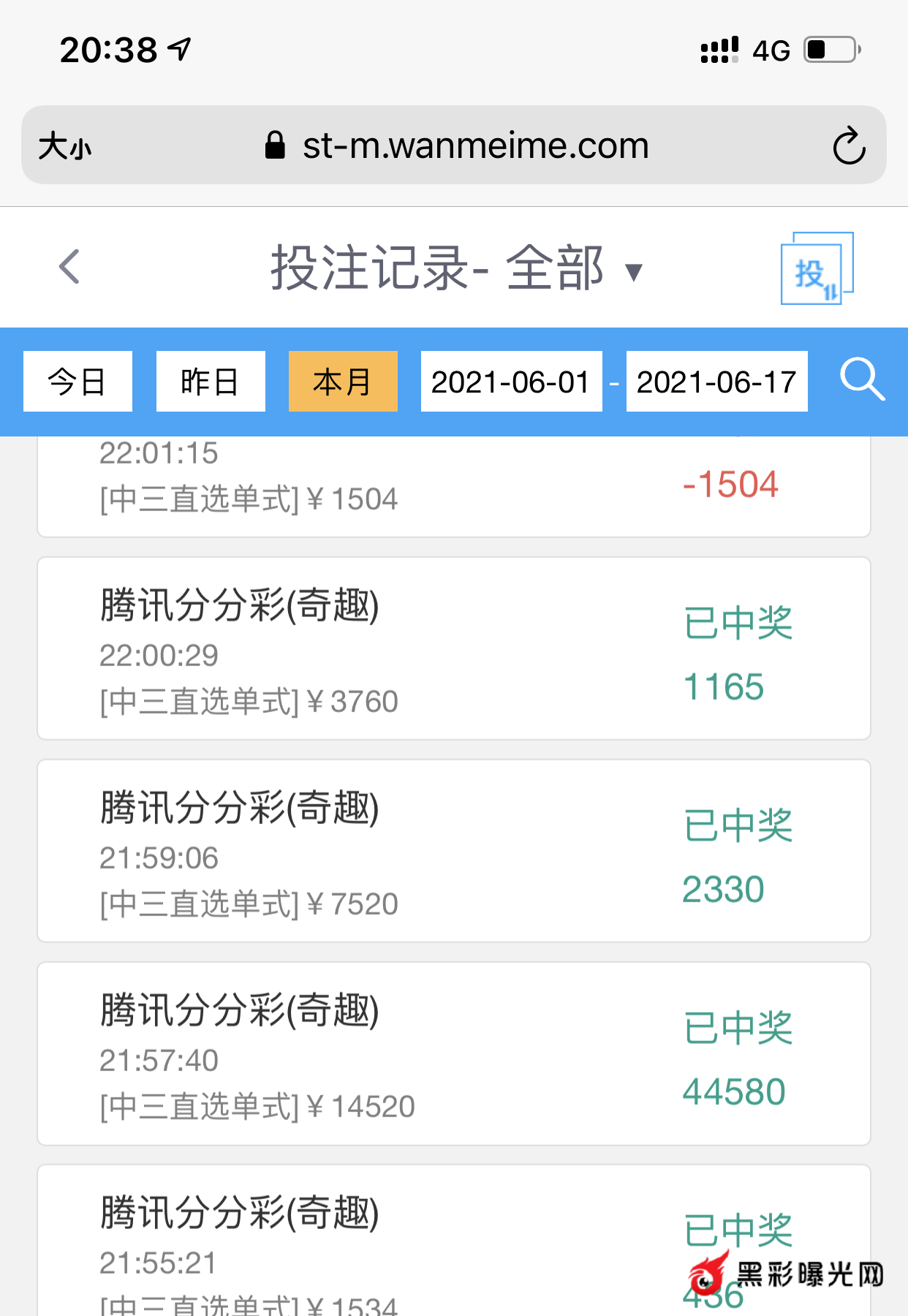908x1316 pixels.
Task: Tap the st-m.wanmeime.com address bar
Action: click(x=475, y=145)
